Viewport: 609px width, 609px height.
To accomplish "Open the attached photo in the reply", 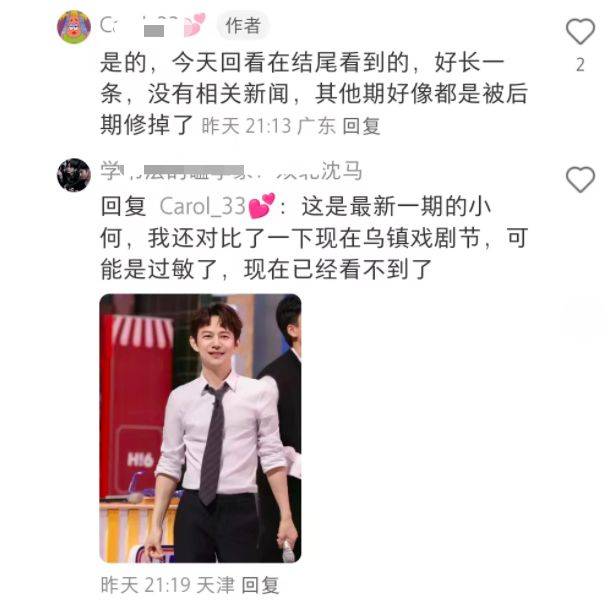I will tap(200, 428).
